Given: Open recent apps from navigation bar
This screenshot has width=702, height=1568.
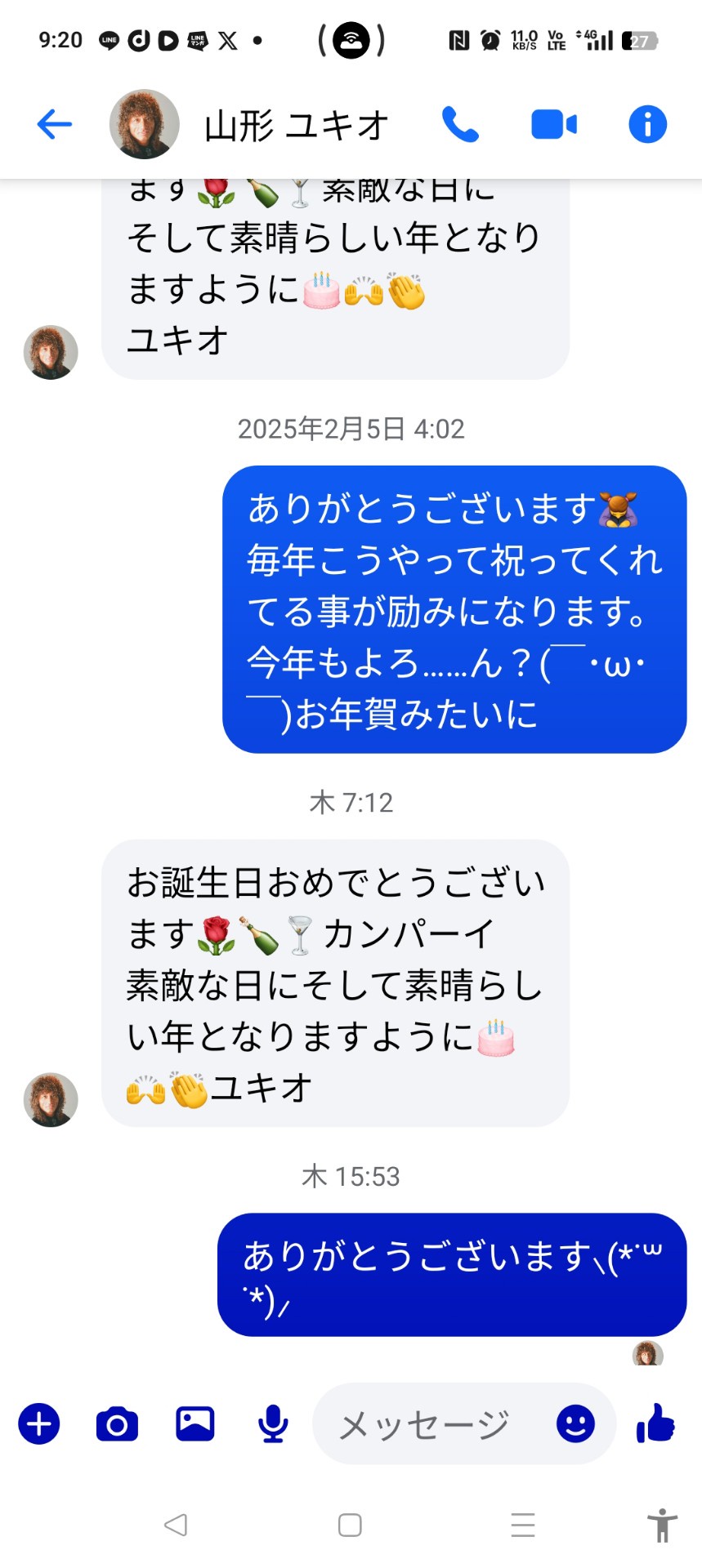Looking at the screenshot, I should [x=523, y=1525].
